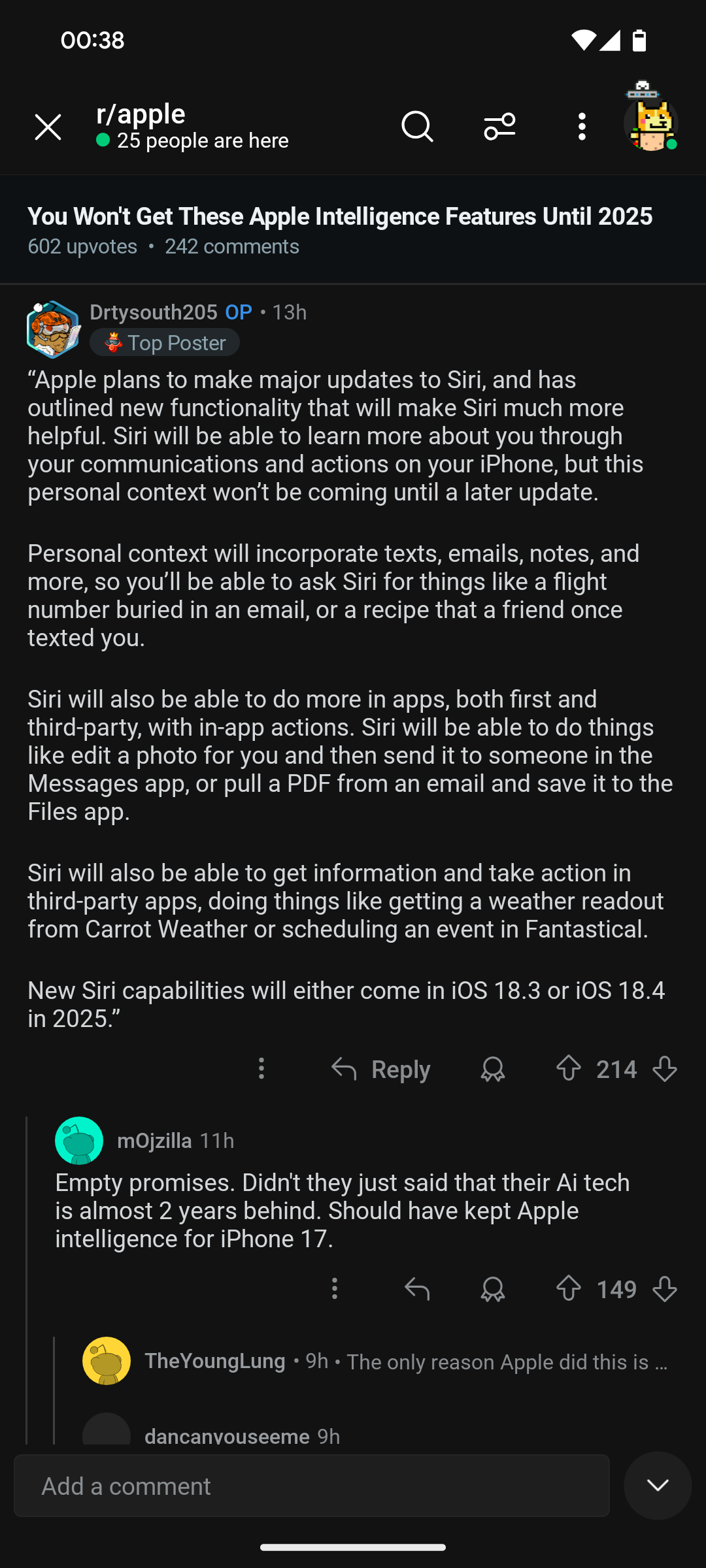The image size is (706, 1568).
Task: Award mOjzilla's comment
Action: (493, 1289)
